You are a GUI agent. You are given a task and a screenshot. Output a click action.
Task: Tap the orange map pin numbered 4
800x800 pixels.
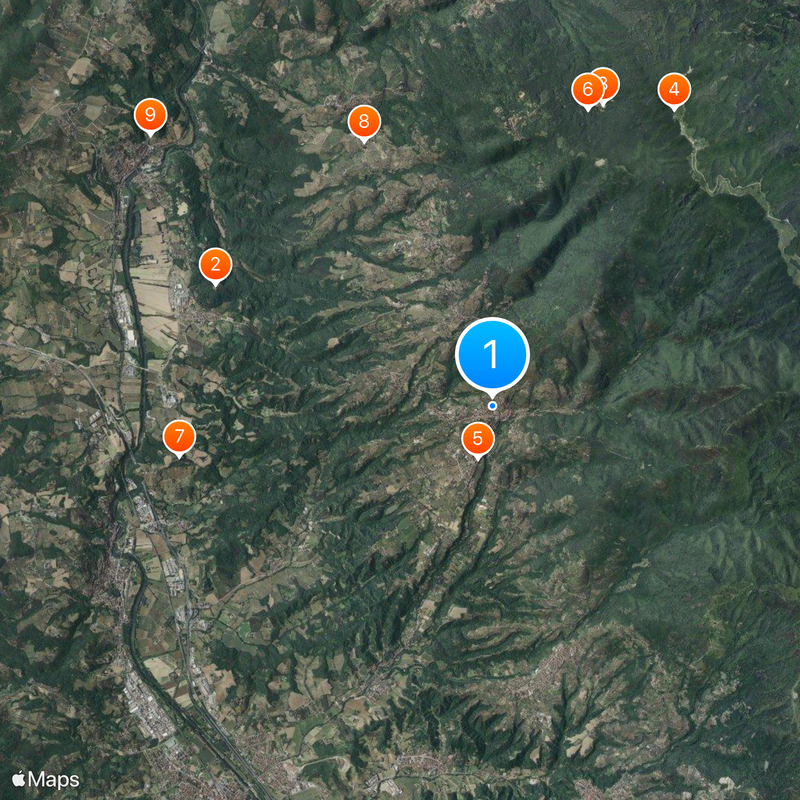pyautogui.click(x=674, y=90)
